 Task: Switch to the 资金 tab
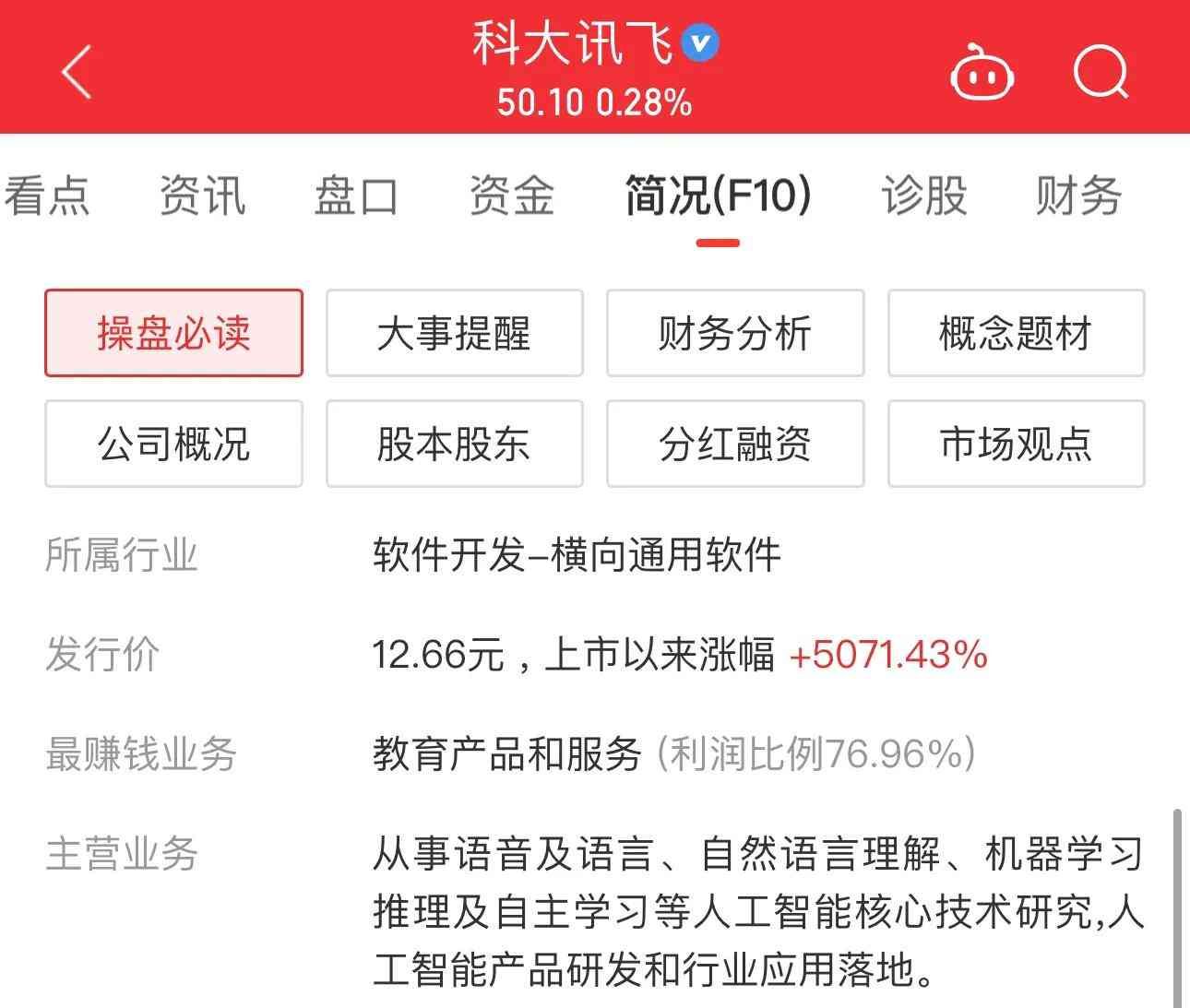511,196
